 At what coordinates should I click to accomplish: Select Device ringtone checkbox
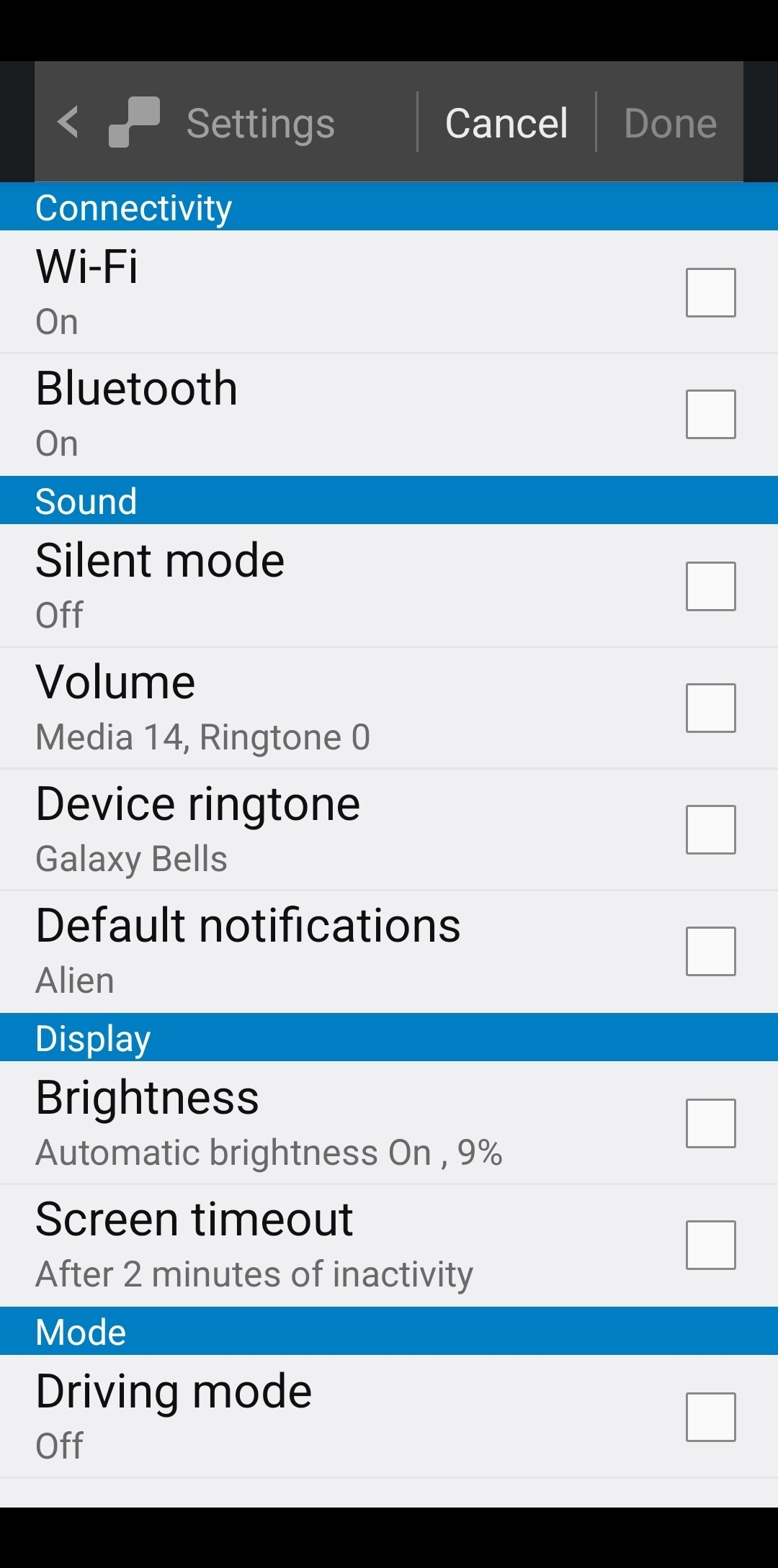pyautogui.click(x=710, y=829)
